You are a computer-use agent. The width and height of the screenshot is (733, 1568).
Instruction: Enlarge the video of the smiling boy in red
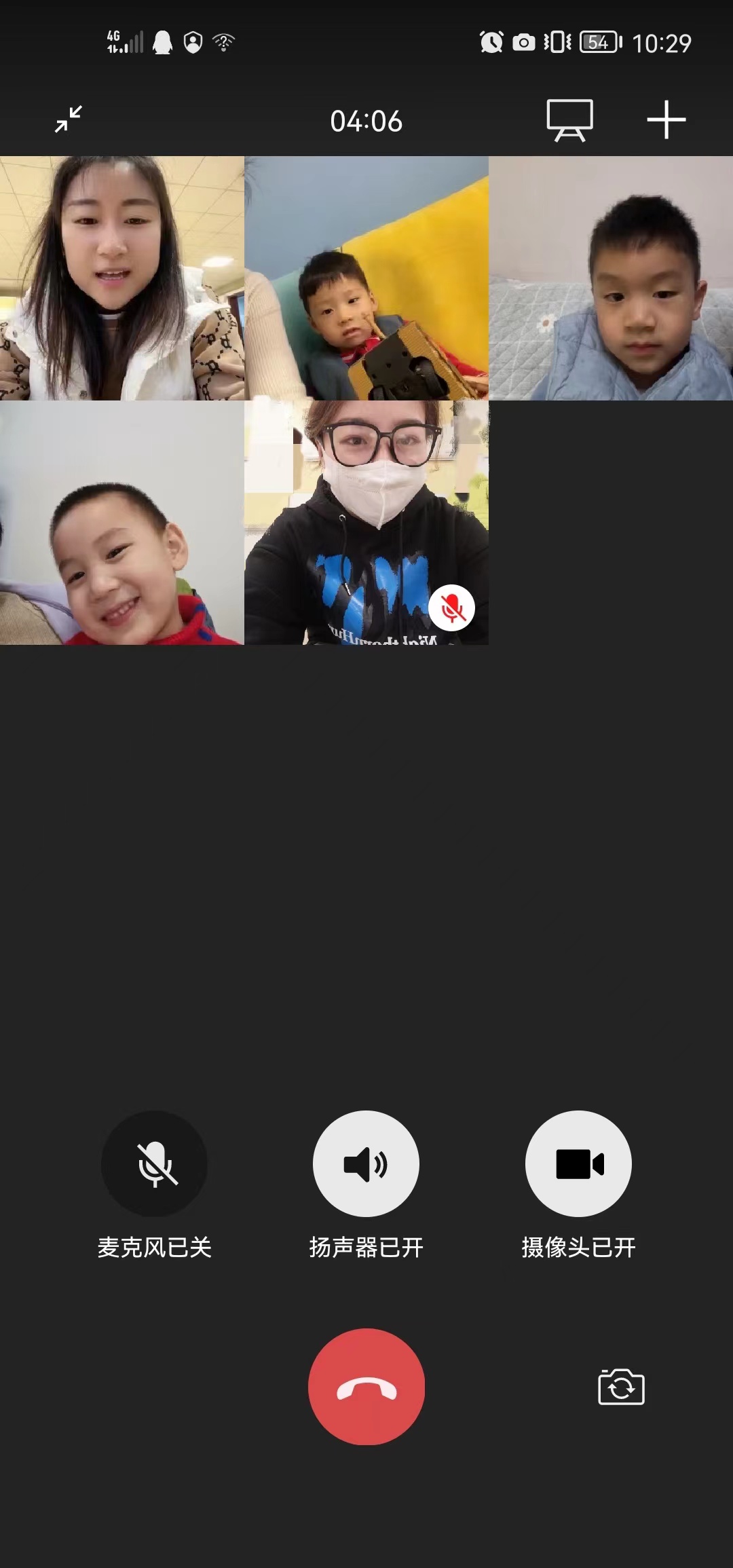(122, 523)
